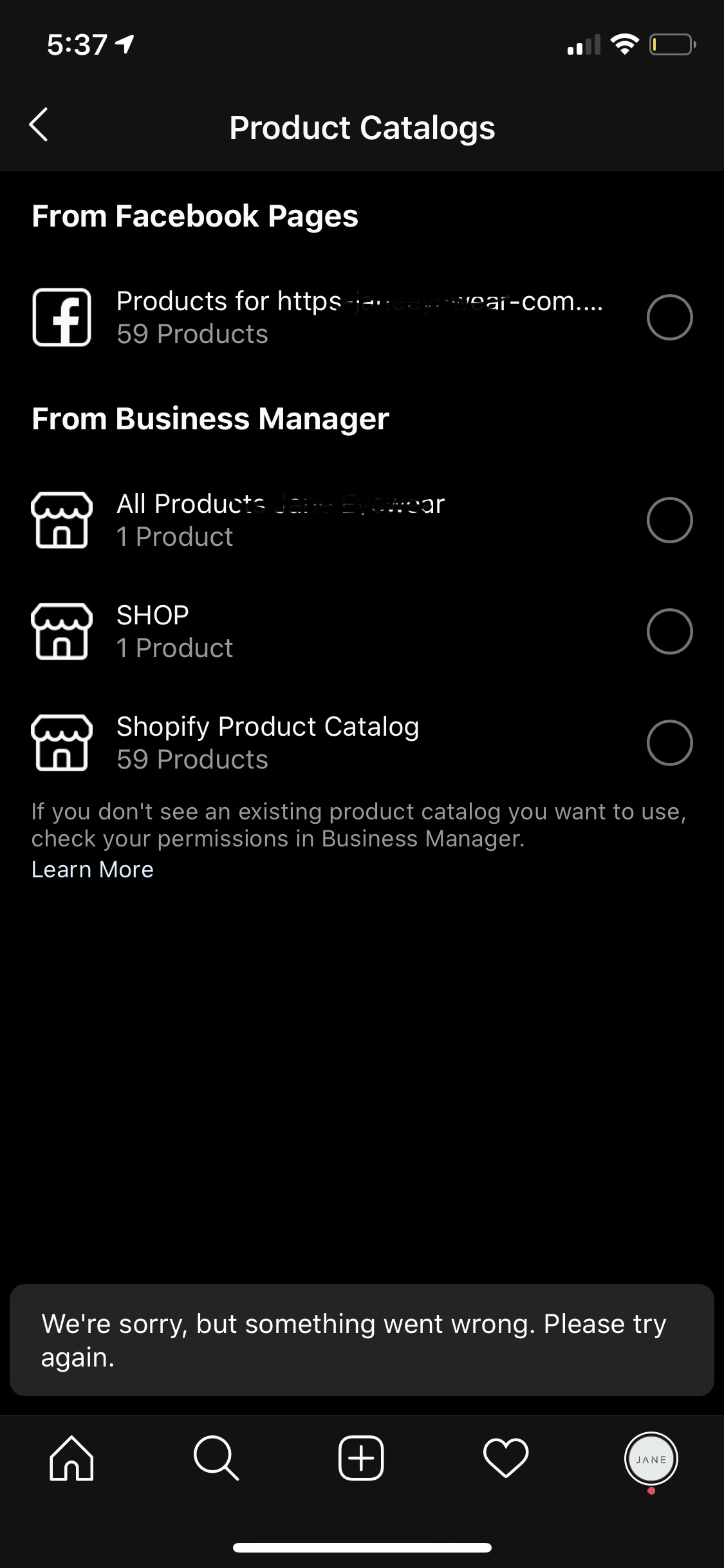Switch to the JANE profile tab
The image size is (724, 1568).
click(x=651, y=1459)
